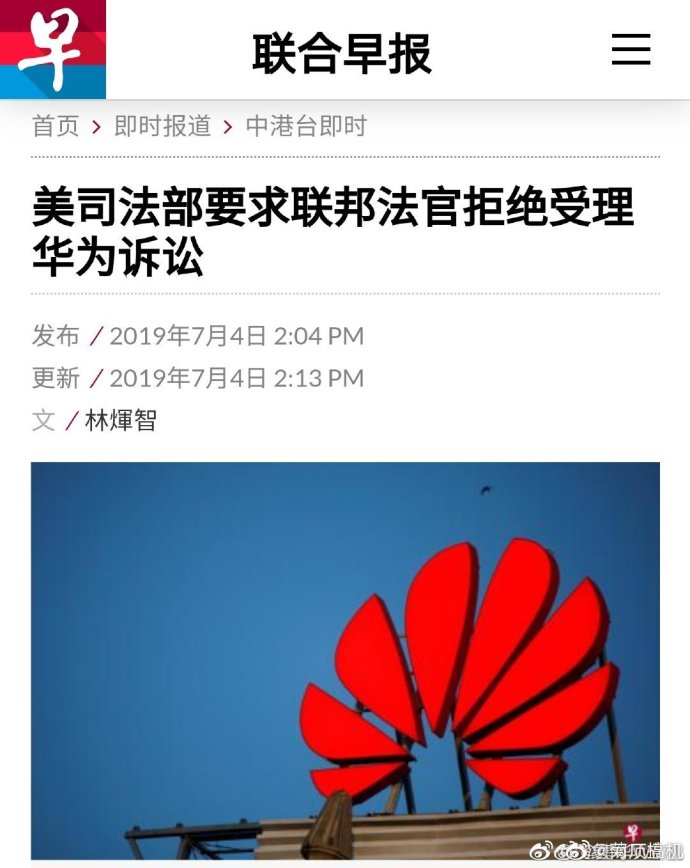This screenshot has width=690, height=868.
Task: Go to 首页 in the breadcrumb
Action: [x=55, y=126]
